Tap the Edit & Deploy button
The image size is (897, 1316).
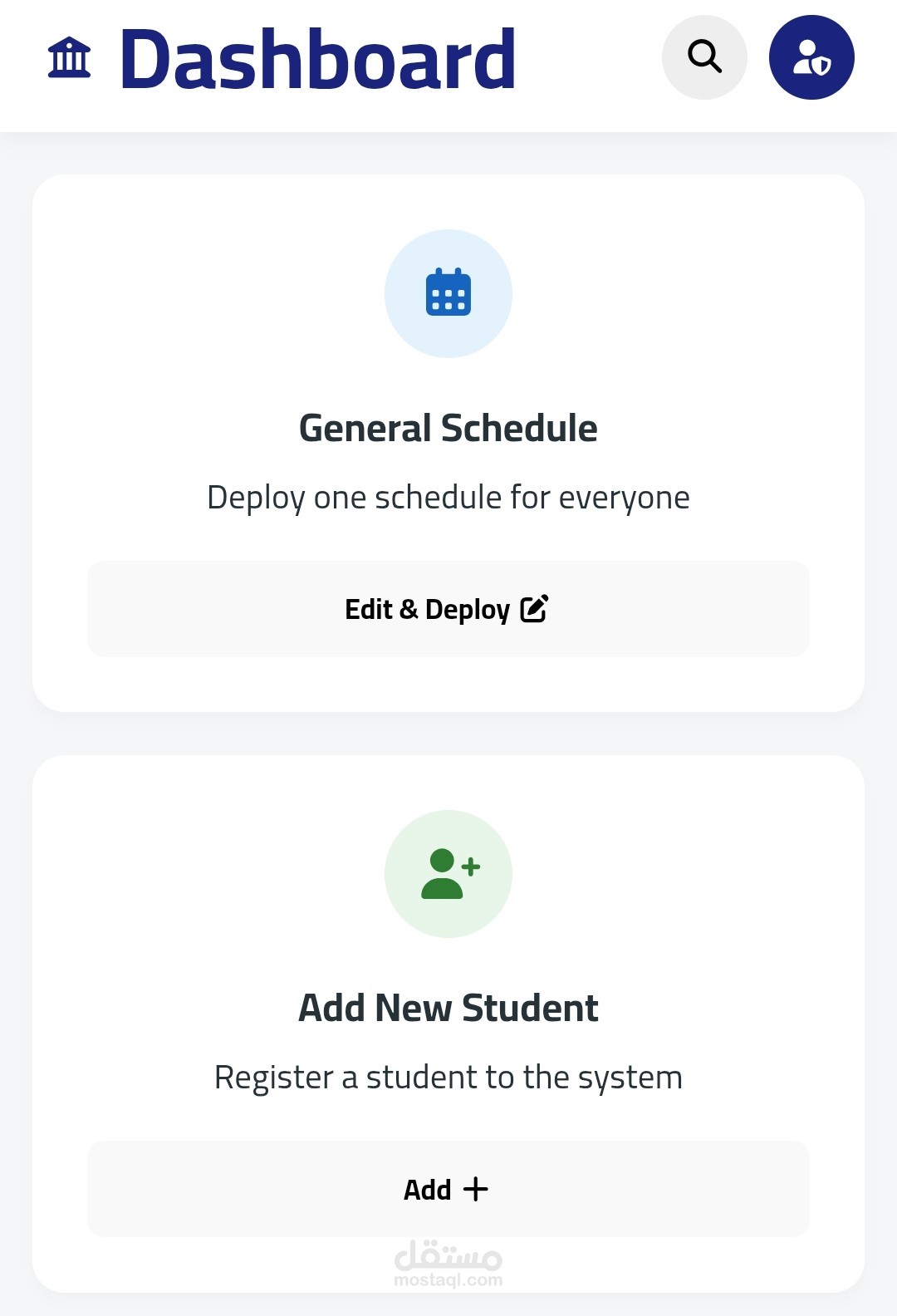(x=448, y=609)
